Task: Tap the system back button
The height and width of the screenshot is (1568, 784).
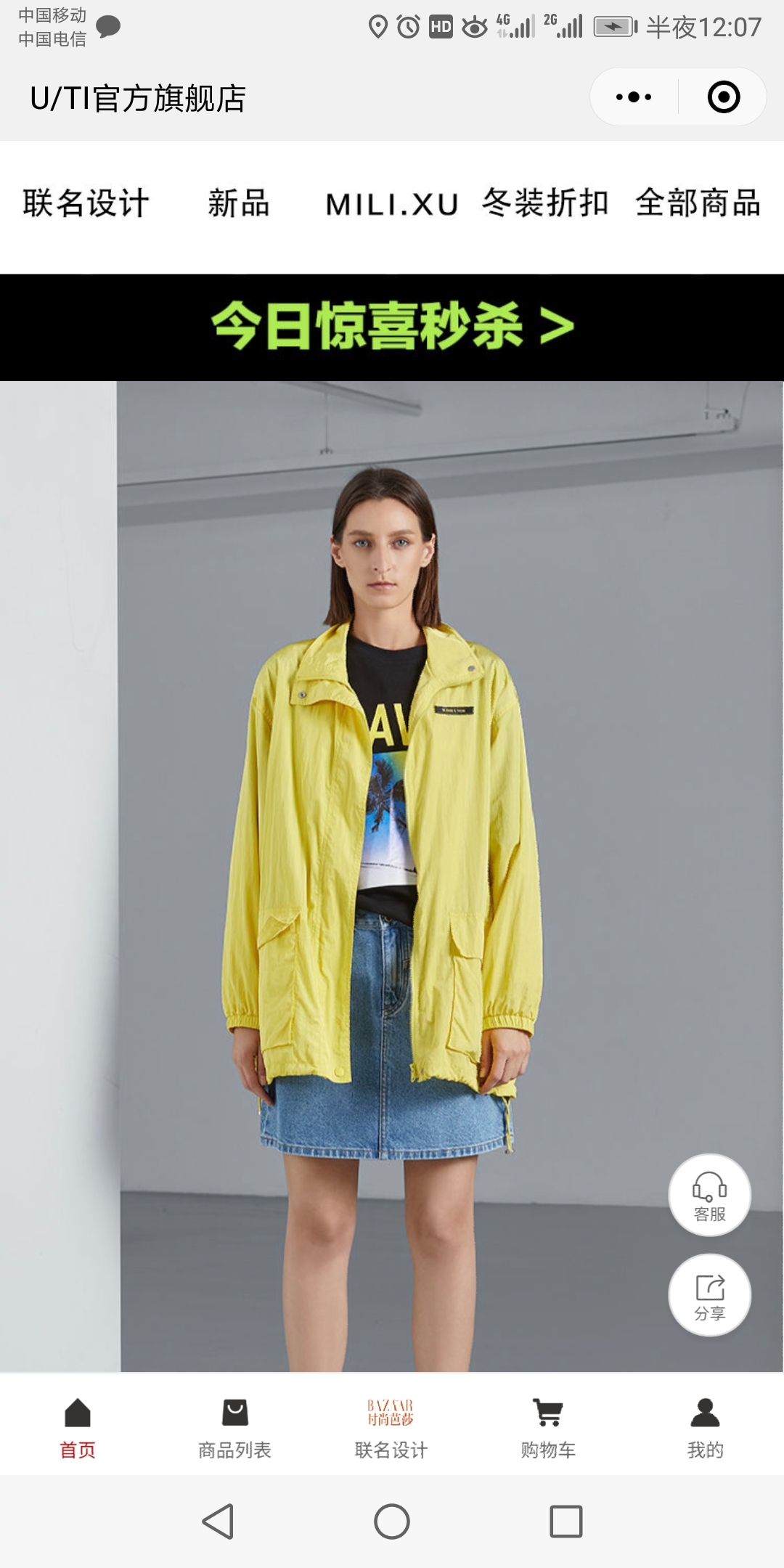Action: coord(218,1522)
